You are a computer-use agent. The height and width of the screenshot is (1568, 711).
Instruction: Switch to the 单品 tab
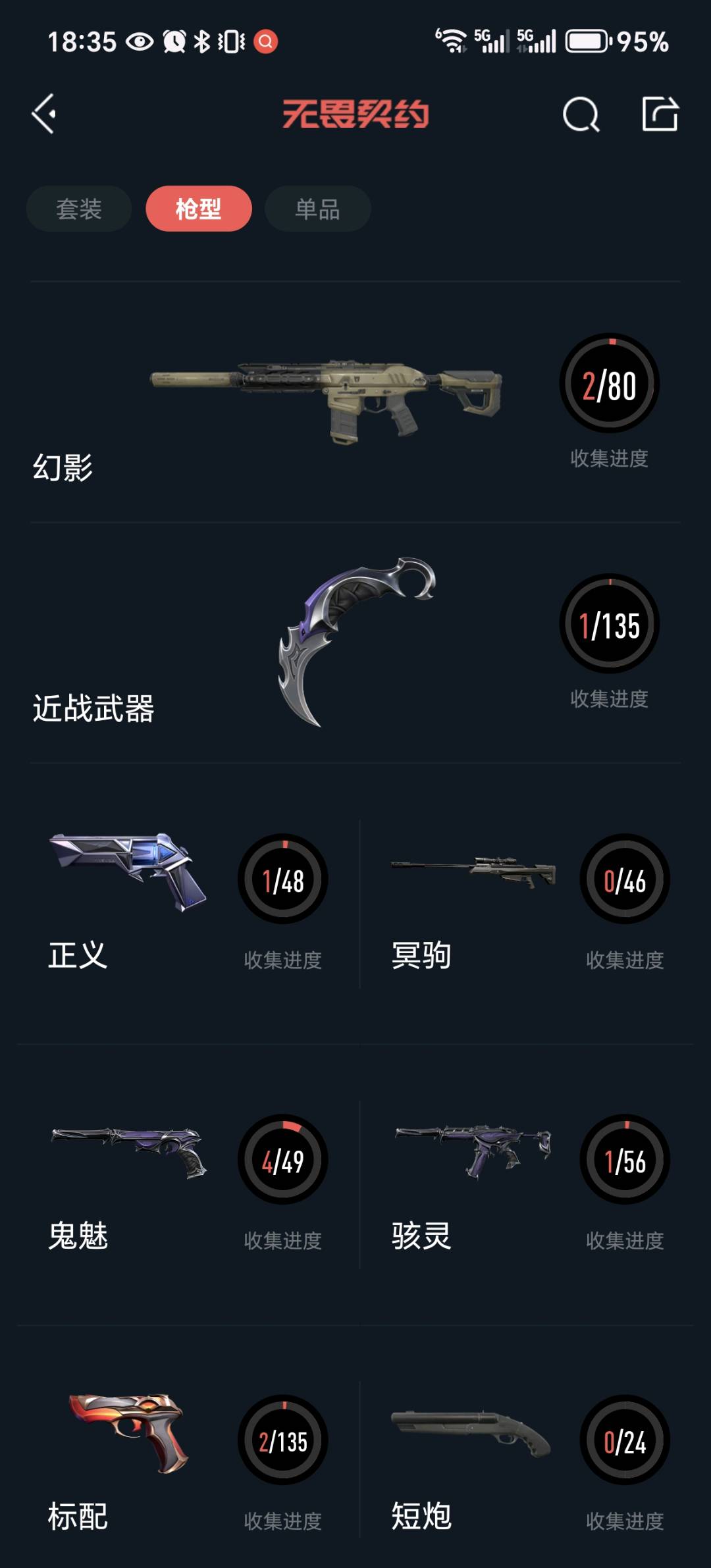[317, 209]
